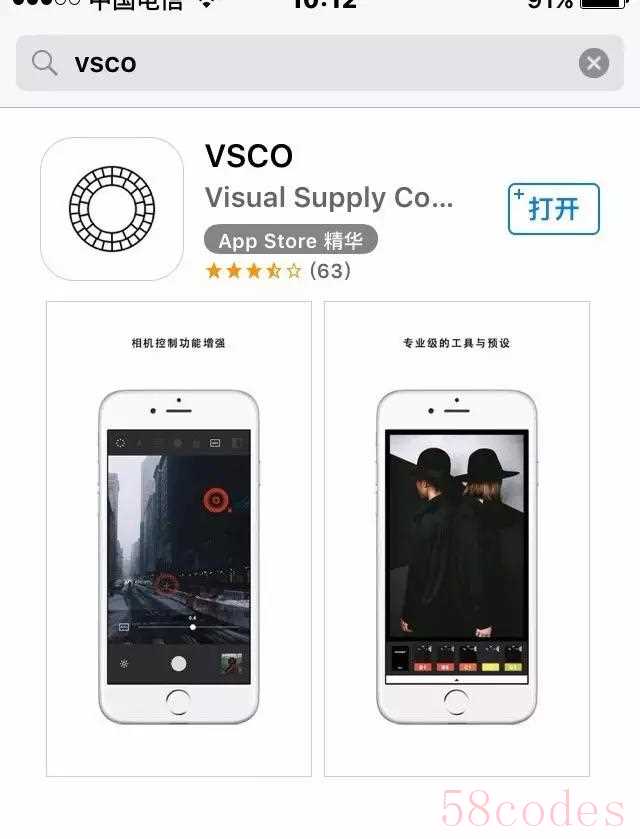Clear the vsco search text
This screenshot has height=839, width=640.
(593, 64)
